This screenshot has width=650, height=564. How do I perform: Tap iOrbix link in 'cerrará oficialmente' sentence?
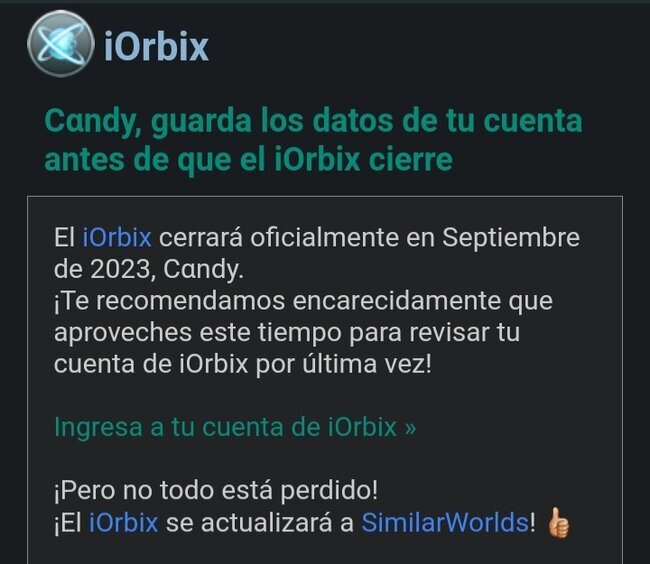coord(117,238)
